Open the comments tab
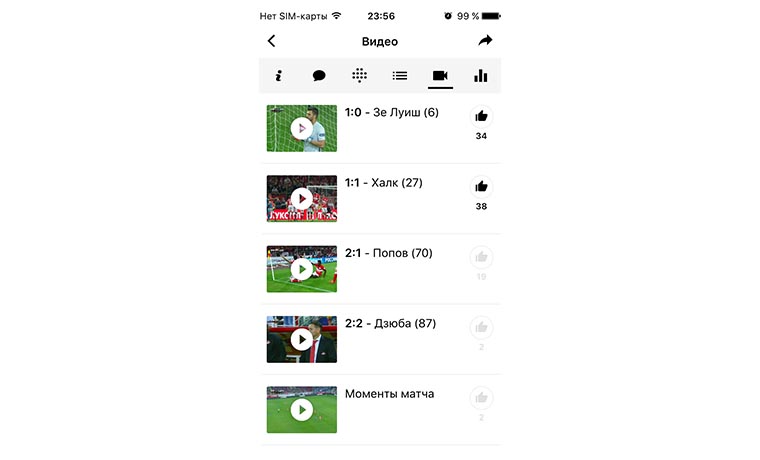Screen dimensions: 760x460 tap(319, 75)
